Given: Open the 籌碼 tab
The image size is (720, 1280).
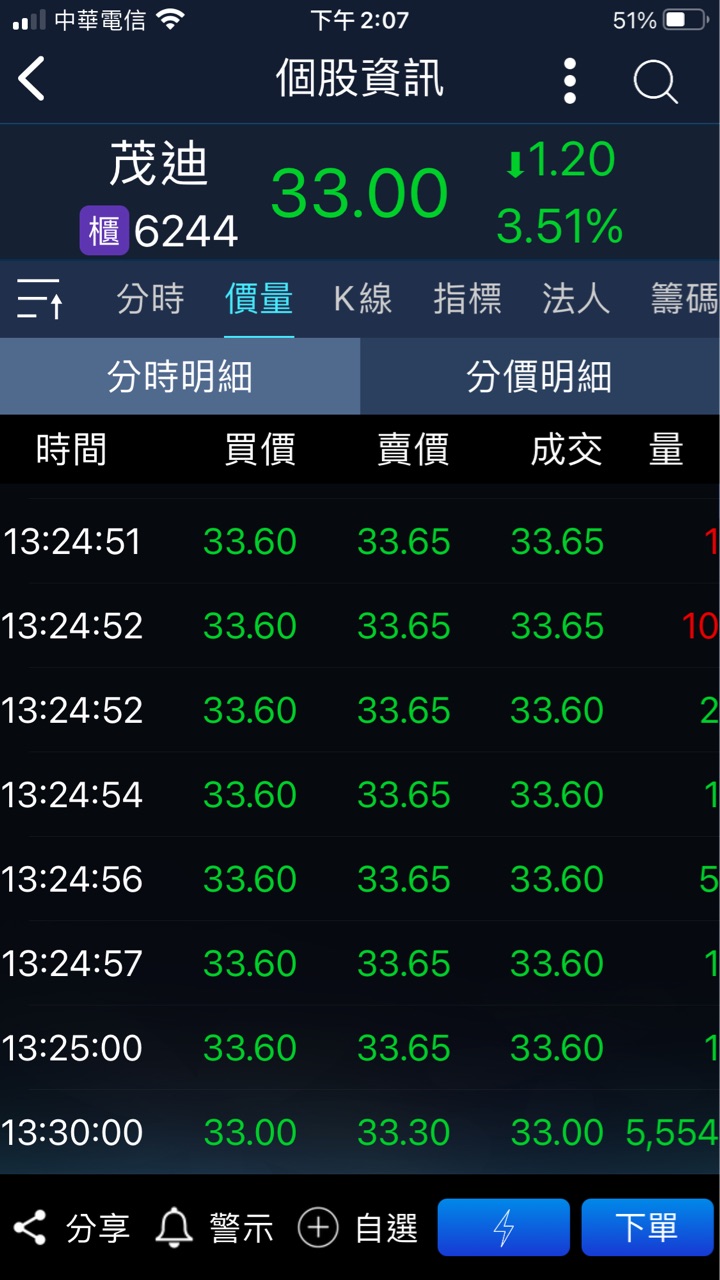Looking at the screenshot, I should tap(684, 299).
